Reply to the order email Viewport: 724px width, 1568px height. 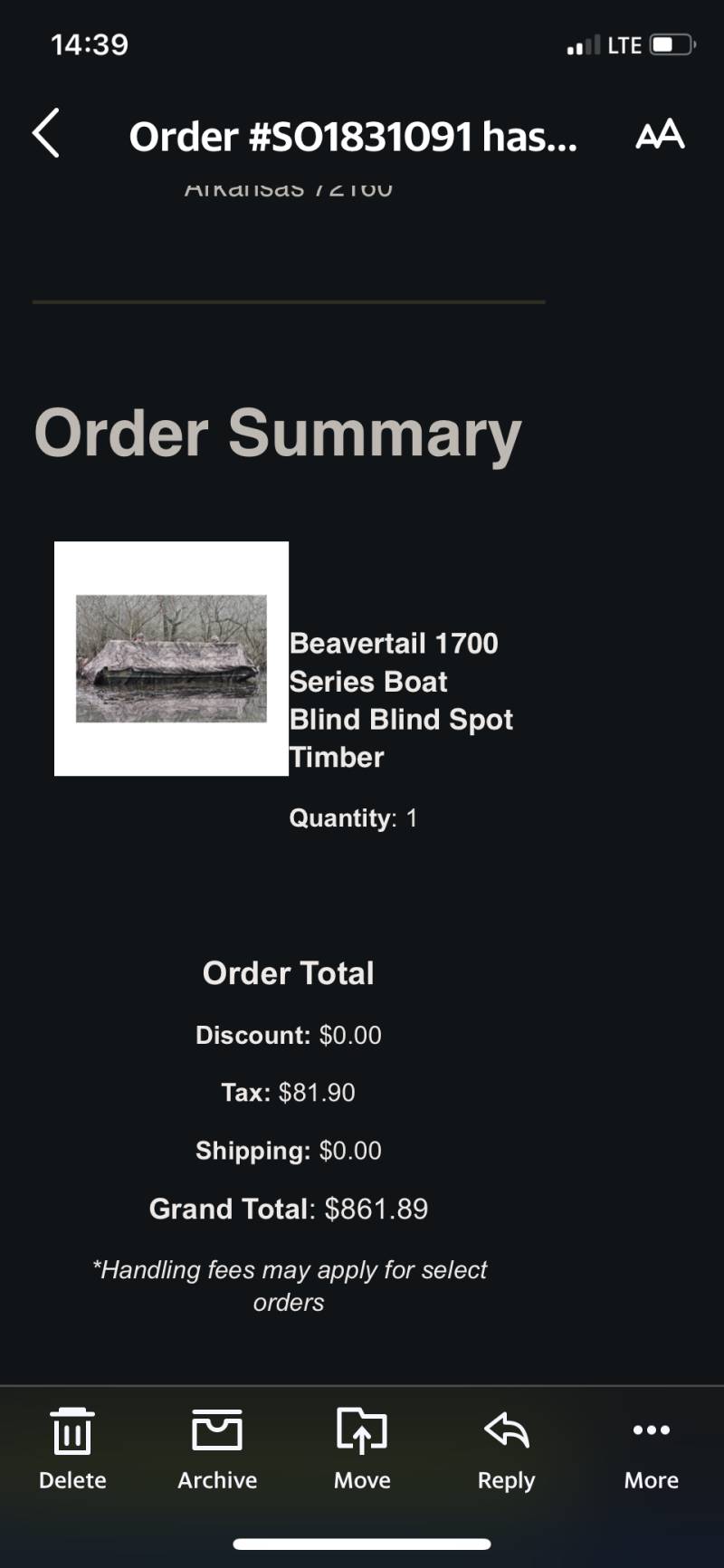[x=507, y=1449]
